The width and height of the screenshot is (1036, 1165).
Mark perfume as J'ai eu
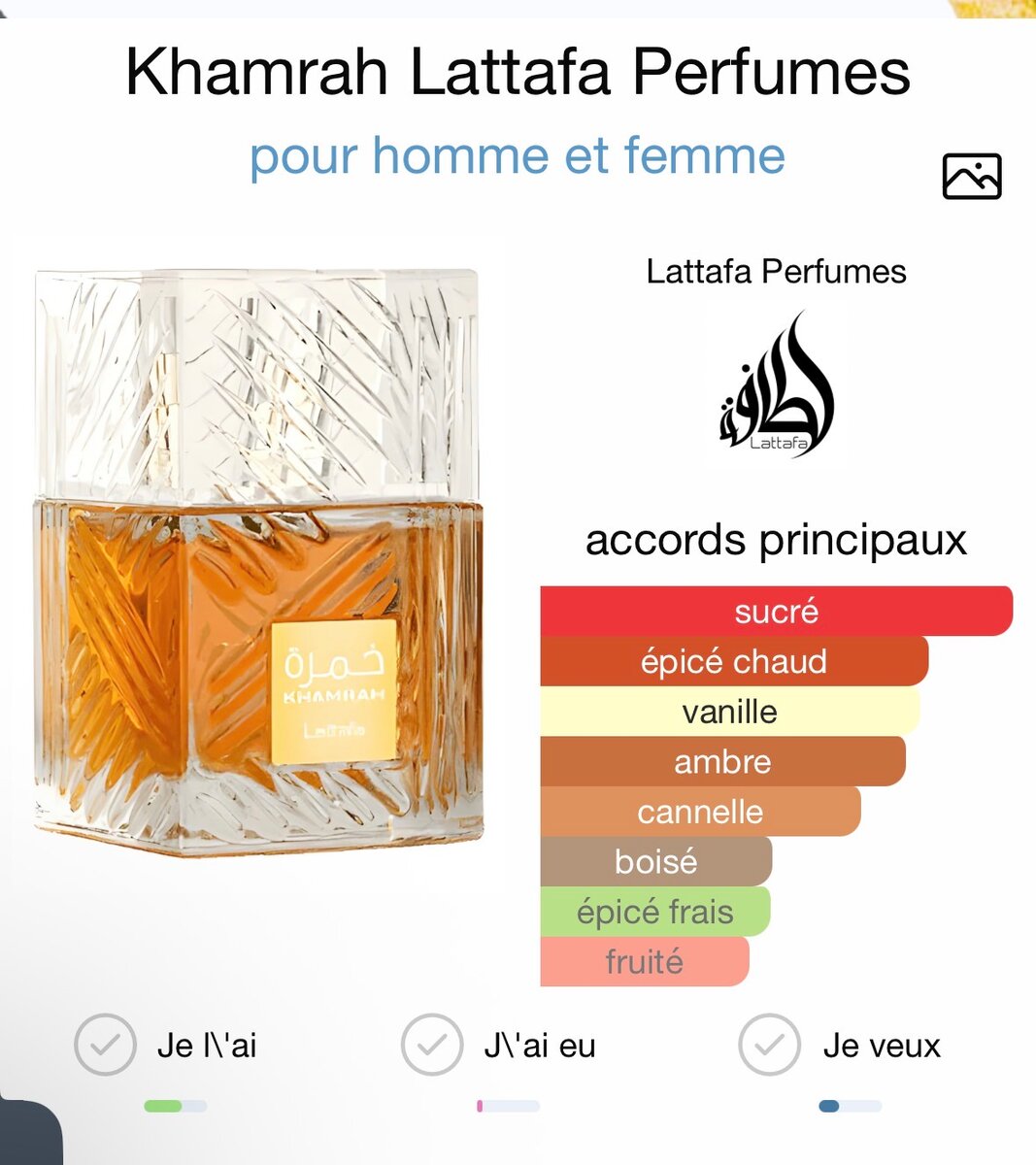pos(432,1045)
